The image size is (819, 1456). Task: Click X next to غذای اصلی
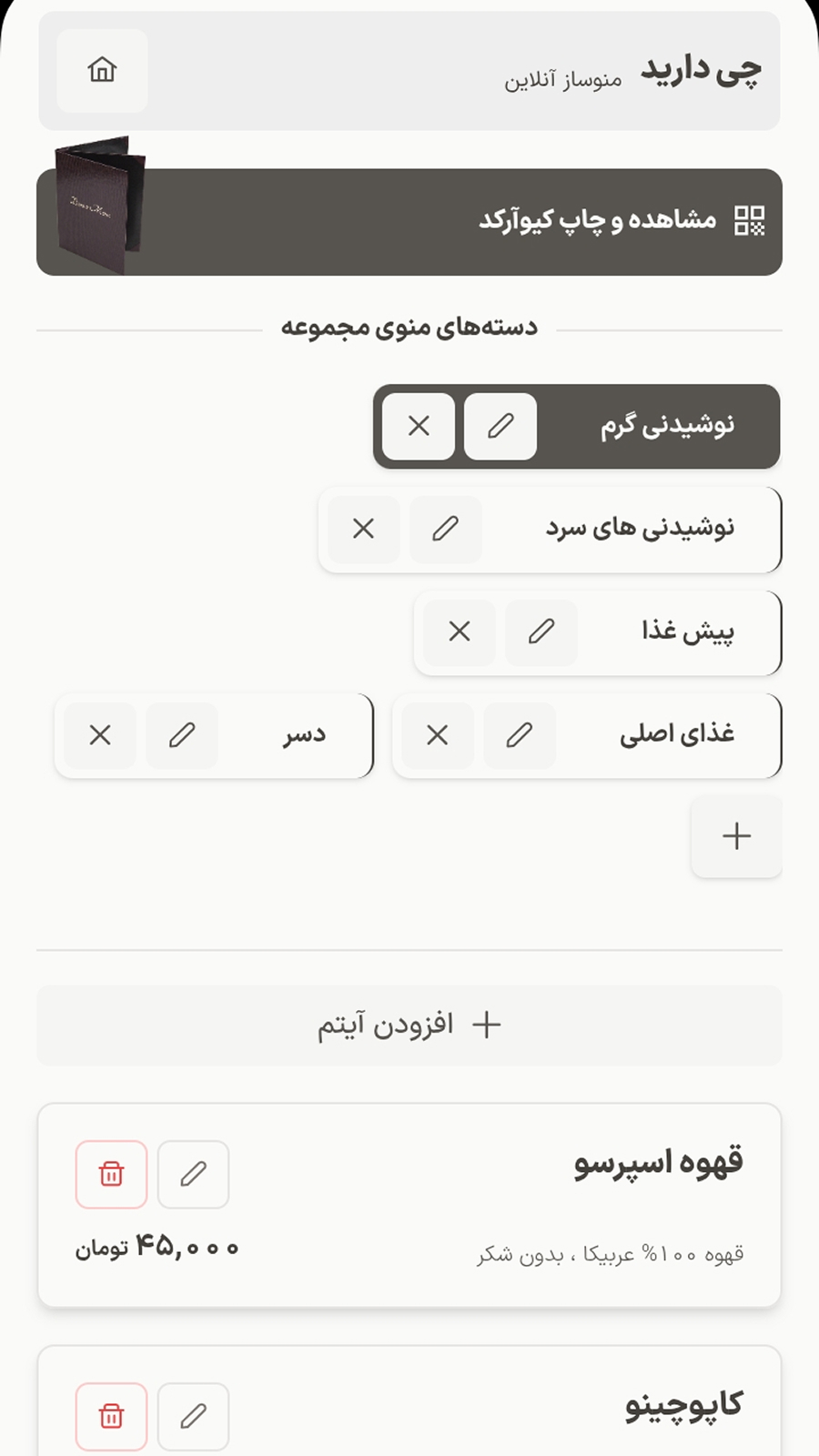click(438, 735)
